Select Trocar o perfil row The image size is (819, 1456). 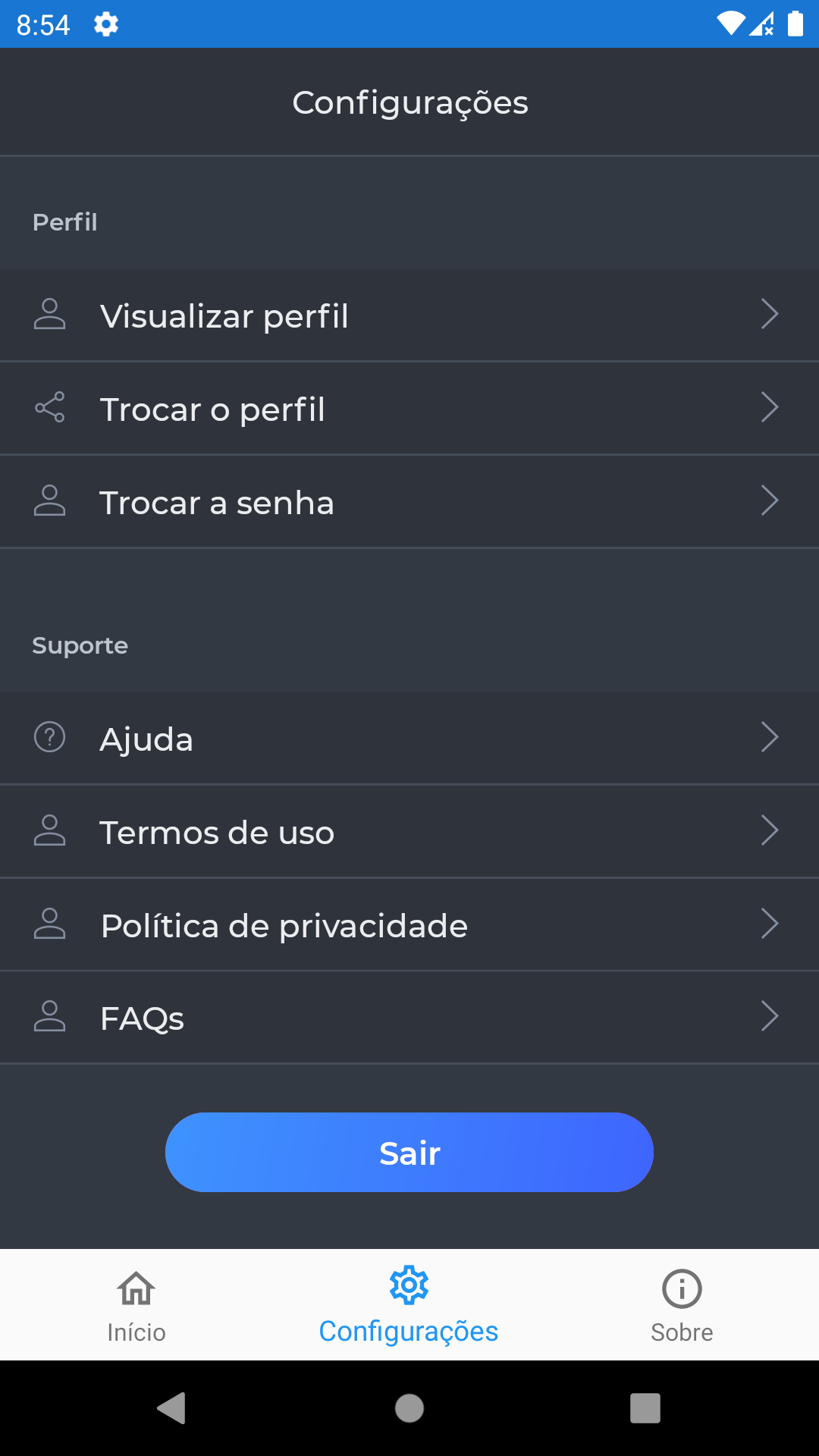[409, 408]
